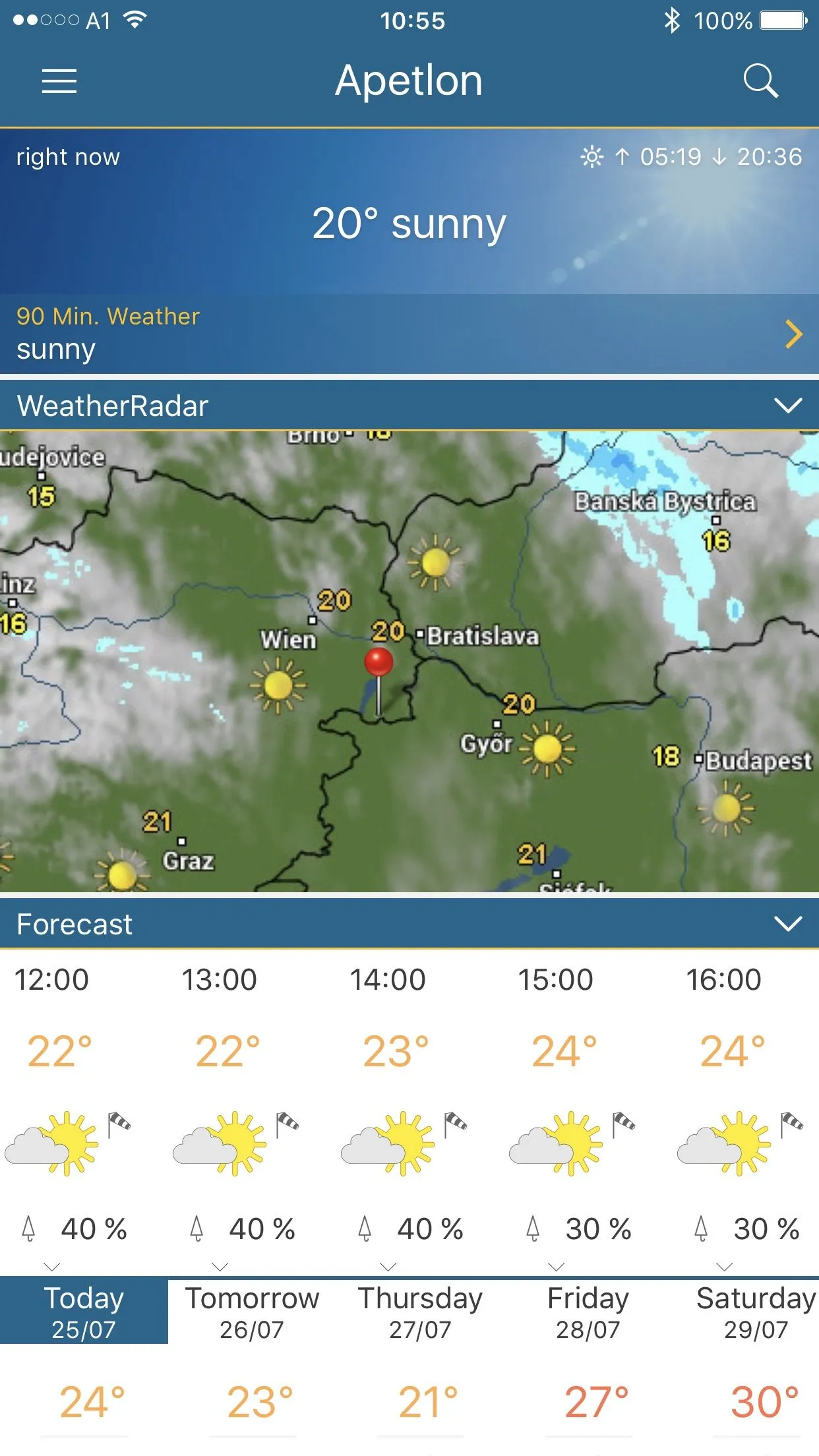Expand the 14:00 hourly forecast

tap(388, 1267)
